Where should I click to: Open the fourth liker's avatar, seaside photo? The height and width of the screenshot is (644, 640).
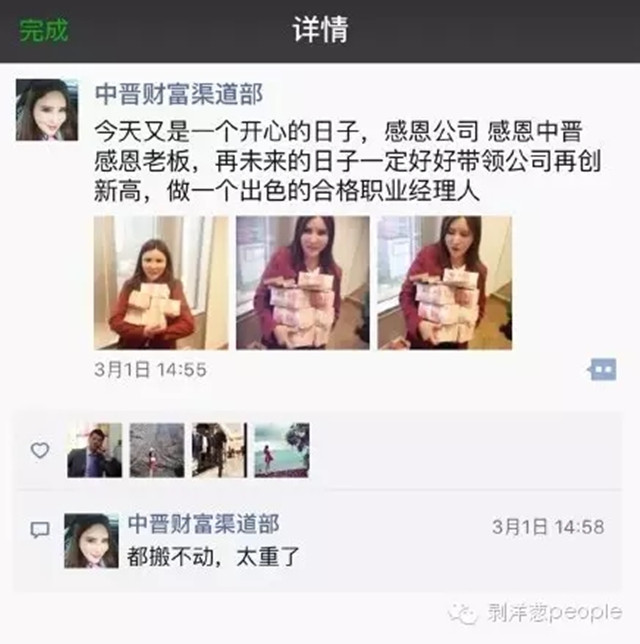(x=281, y=450)
